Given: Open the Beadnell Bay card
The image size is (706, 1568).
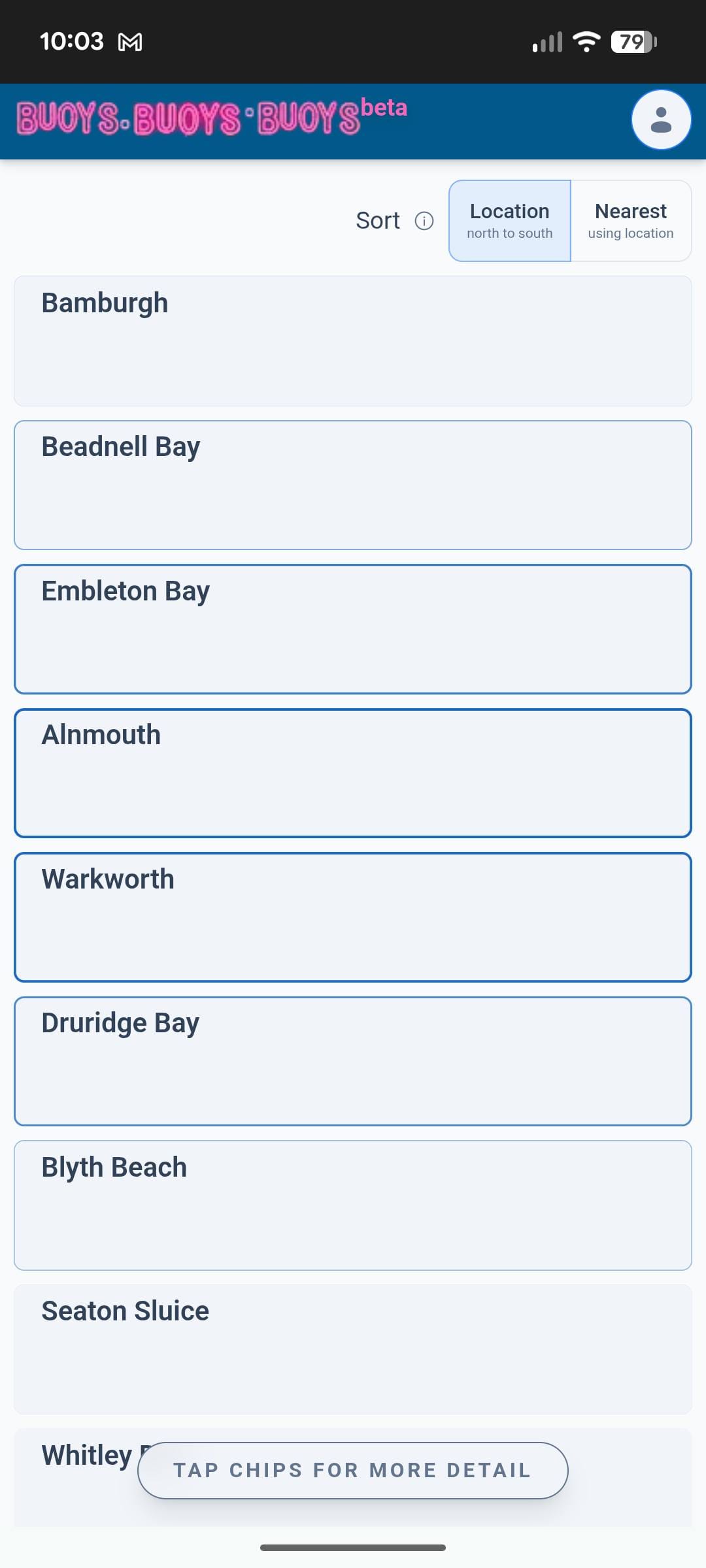Looking at the screenshot, I should click(x=353, y=485).
